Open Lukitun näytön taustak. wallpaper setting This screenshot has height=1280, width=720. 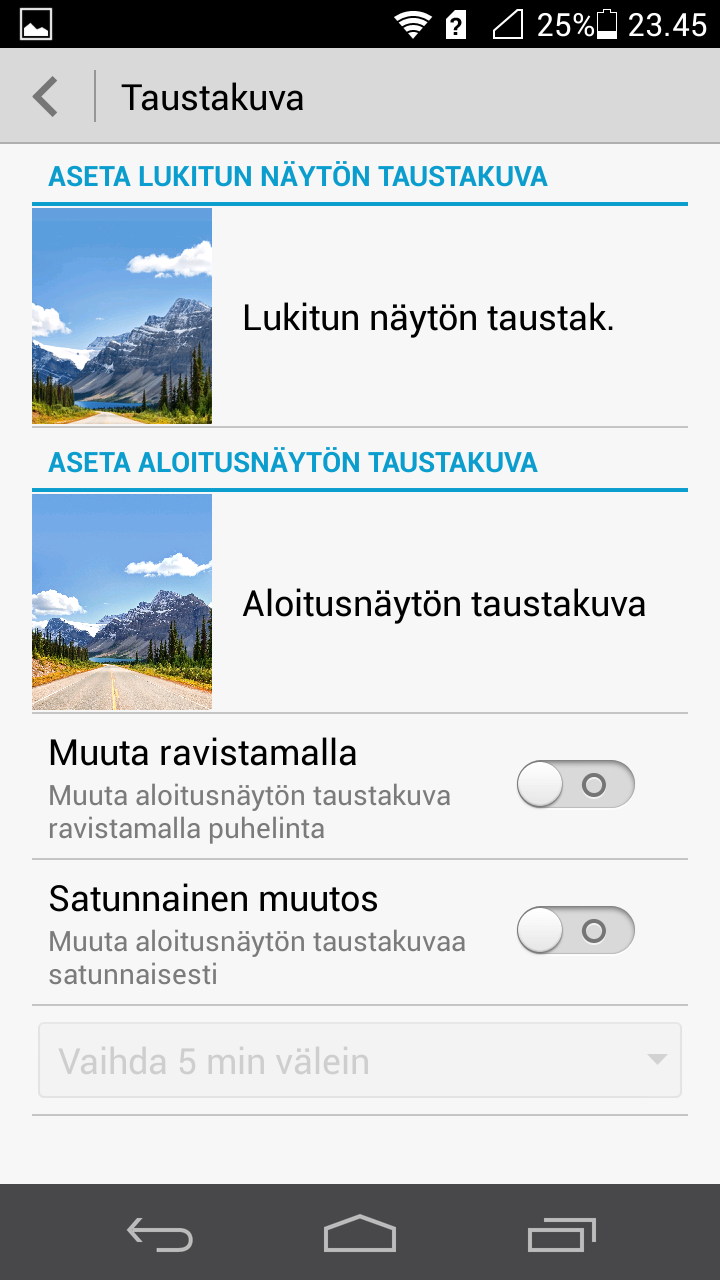click(360, 316)
